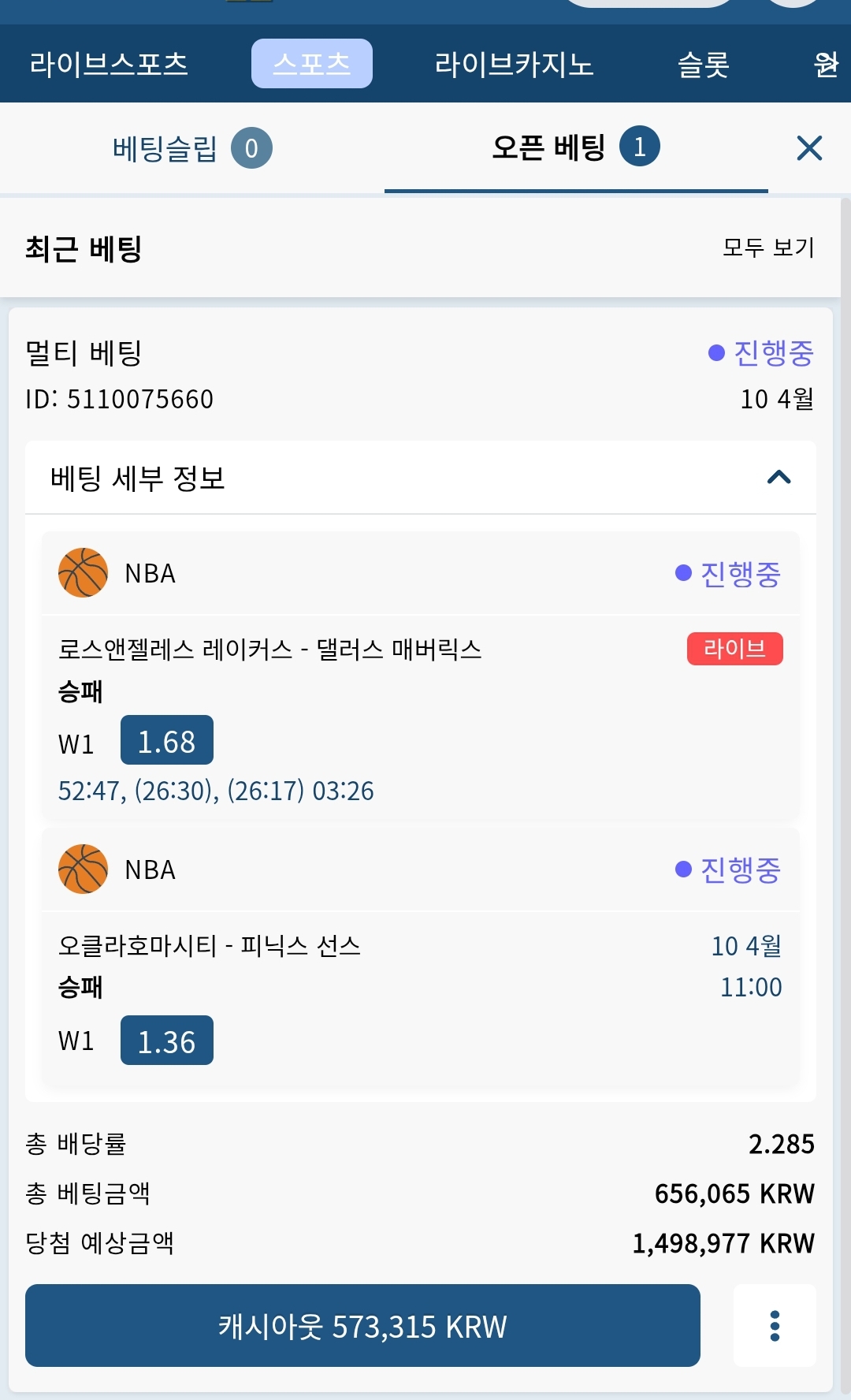Switch to the 라이브스포츠 tab
This screenshot has height=1400, width=851.
pos(109,64)
